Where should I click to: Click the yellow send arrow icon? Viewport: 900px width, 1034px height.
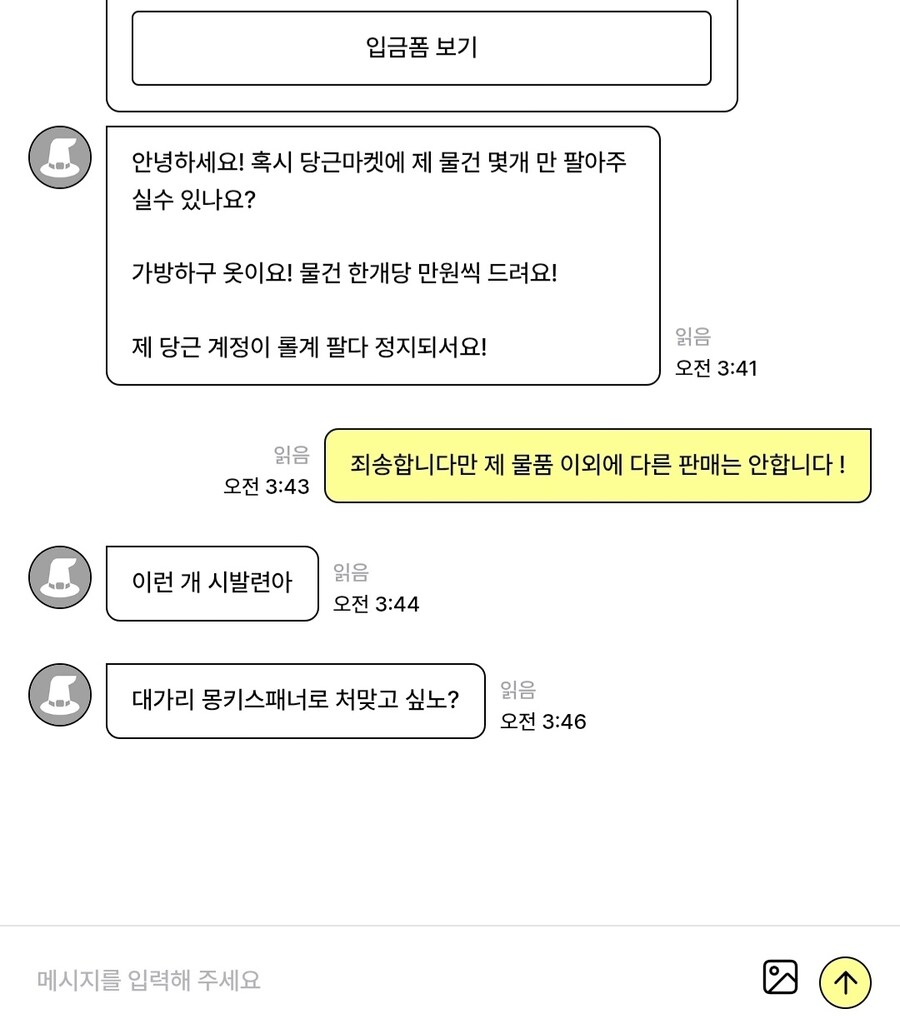pyautogui.click(x=845, y=981)
